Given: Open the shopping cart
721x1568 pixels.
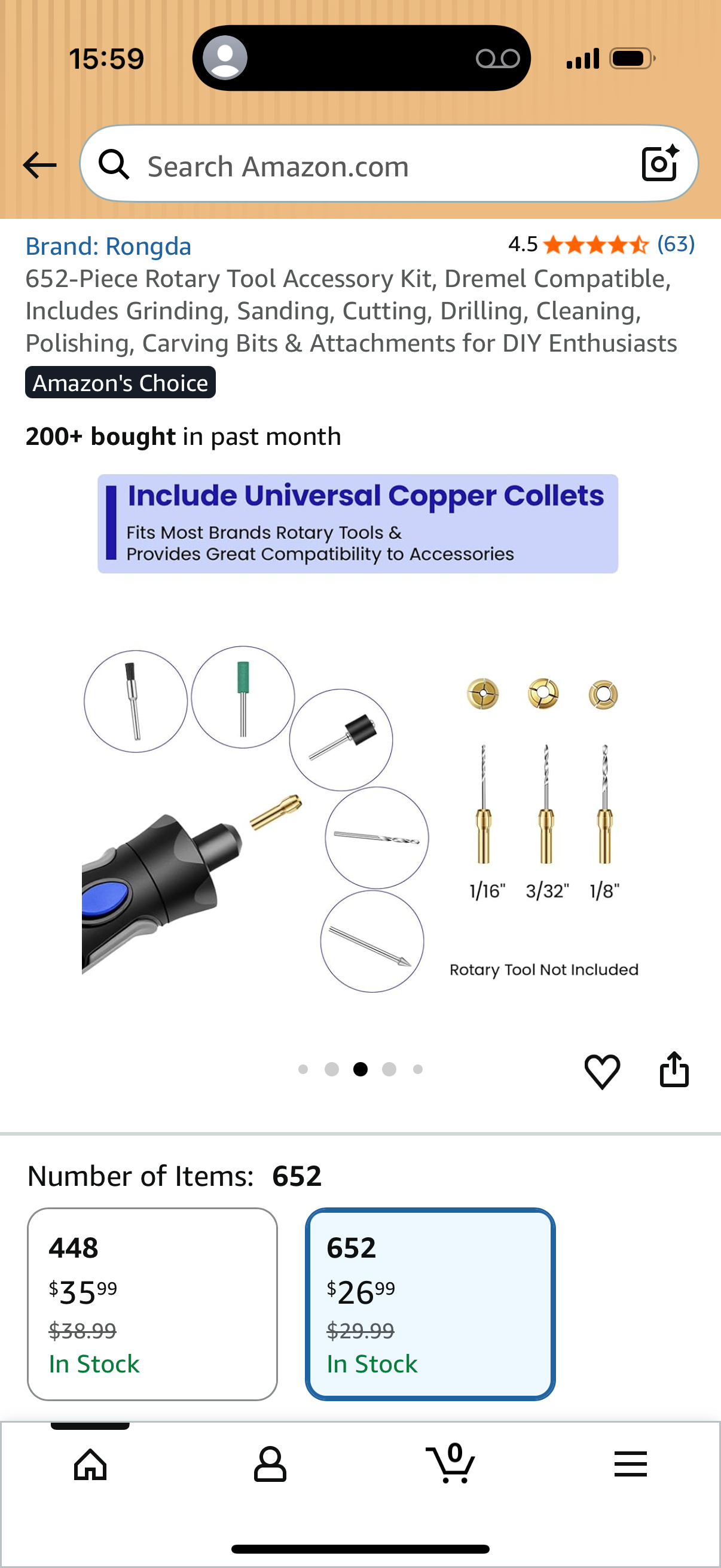Looking at the screenshot, I should [x=451, y=1463].
